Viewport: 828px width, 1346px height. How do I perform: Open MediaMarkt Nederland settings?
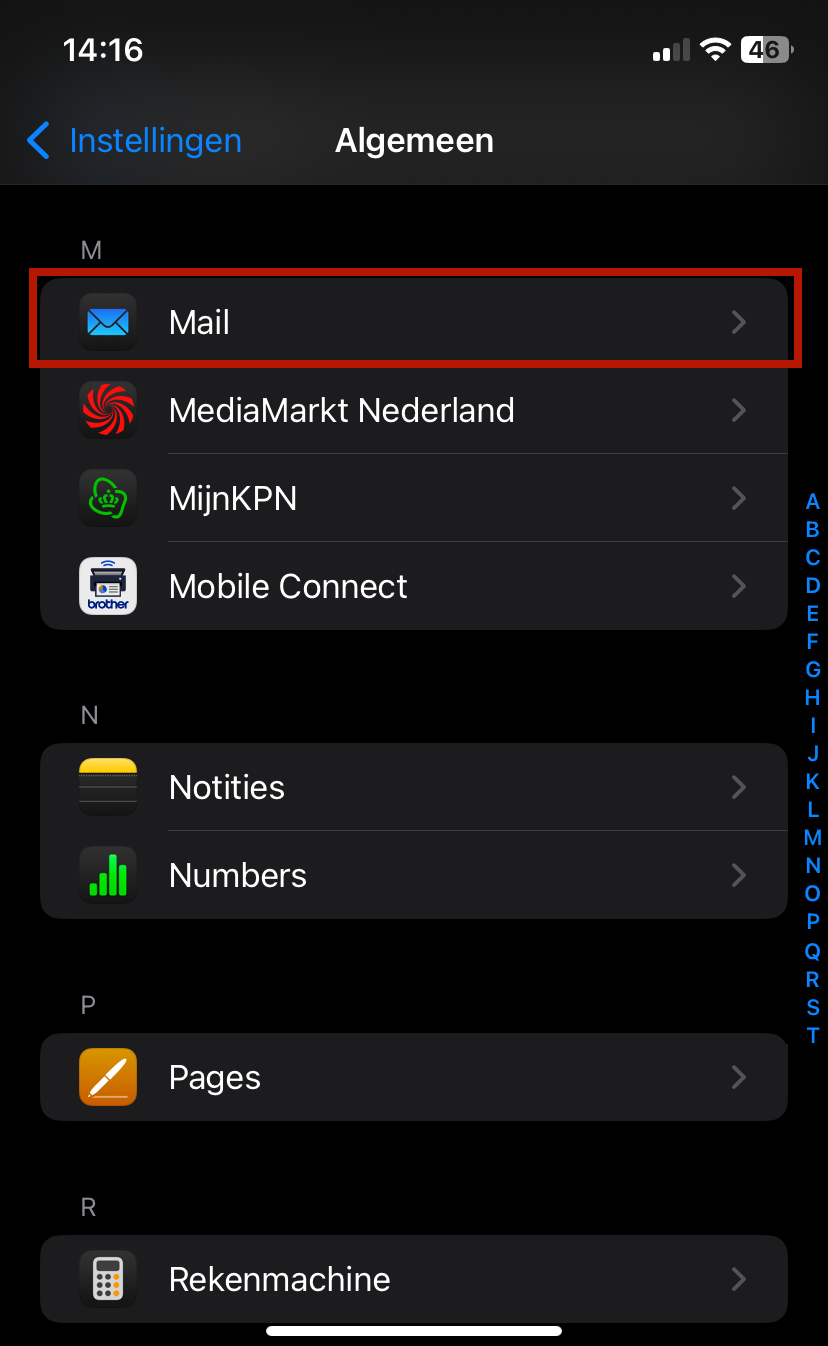(414, 410)
